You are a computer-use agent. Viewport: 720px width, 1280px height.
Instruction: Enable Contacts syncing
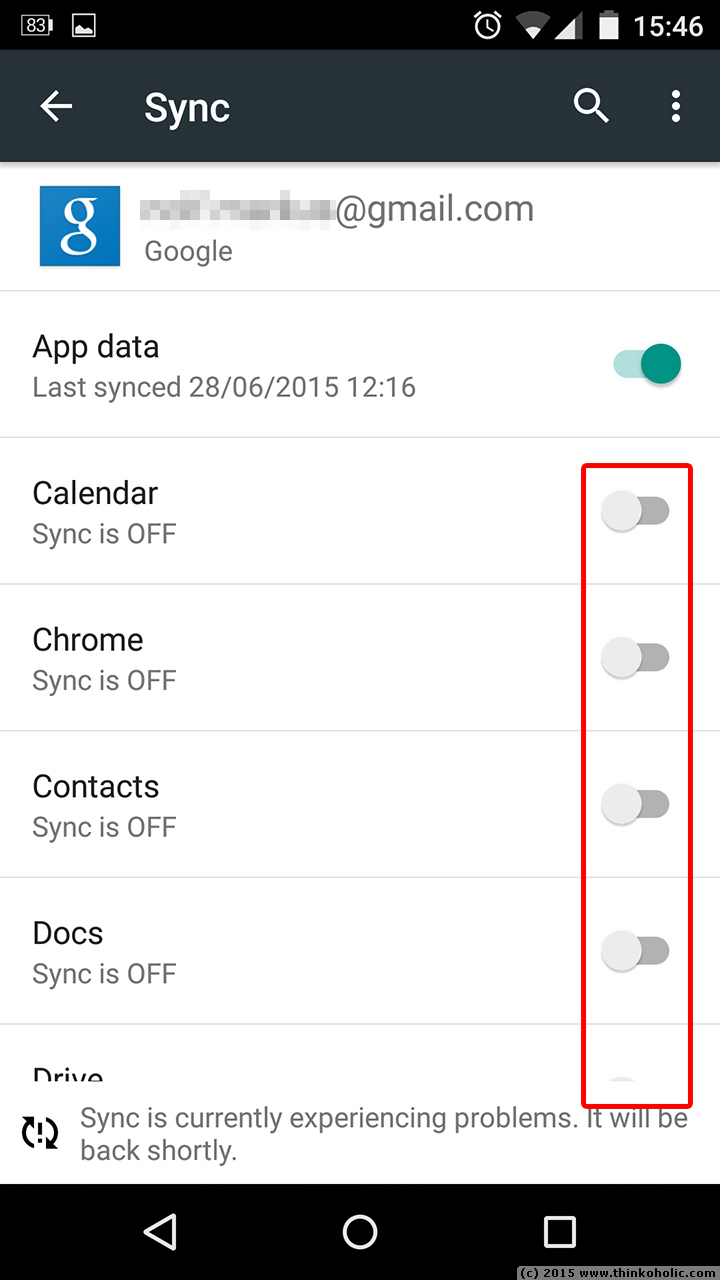point(636,804)
